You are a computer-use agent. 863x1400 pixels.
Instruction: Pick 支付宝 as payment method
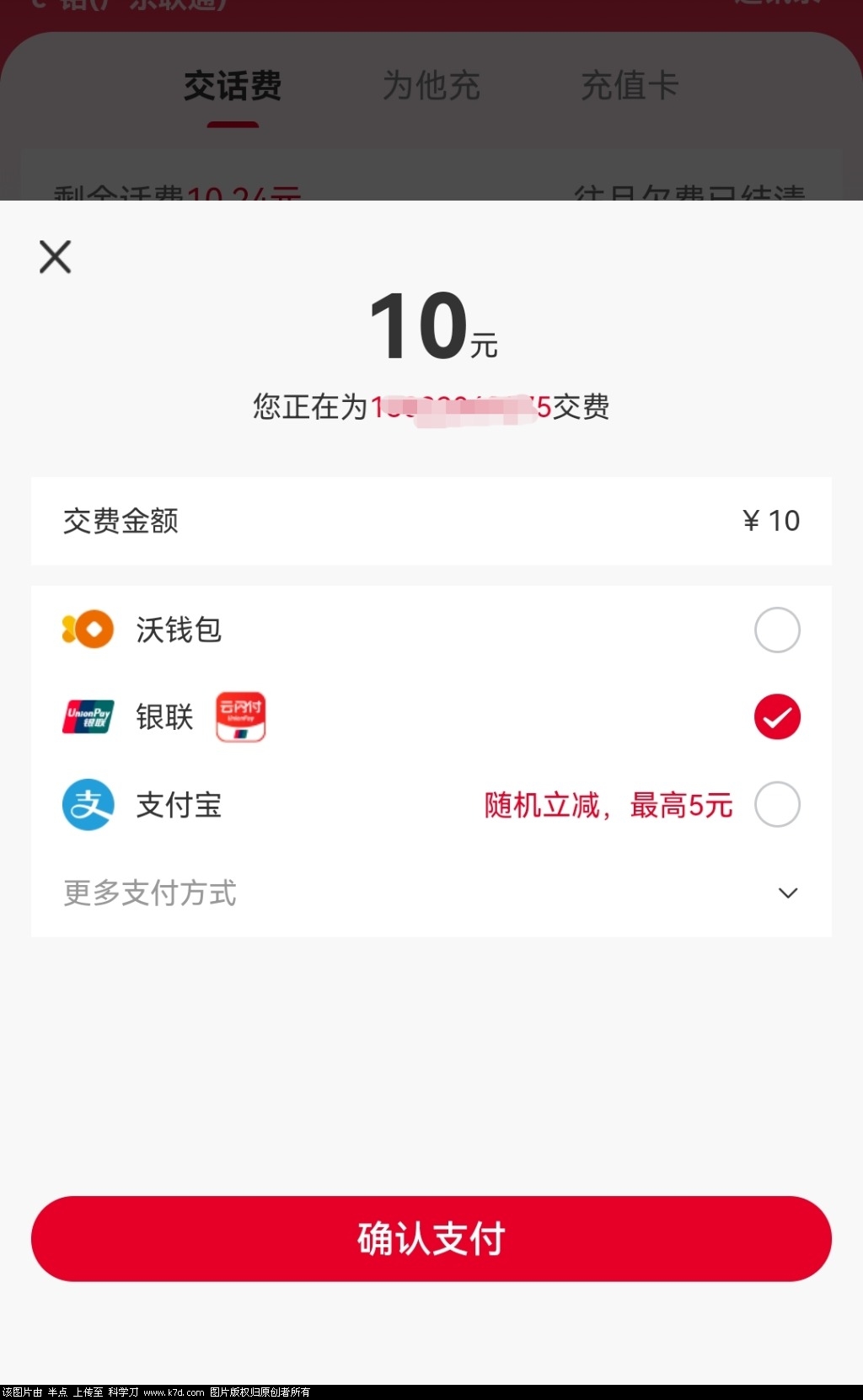point(776,805)
